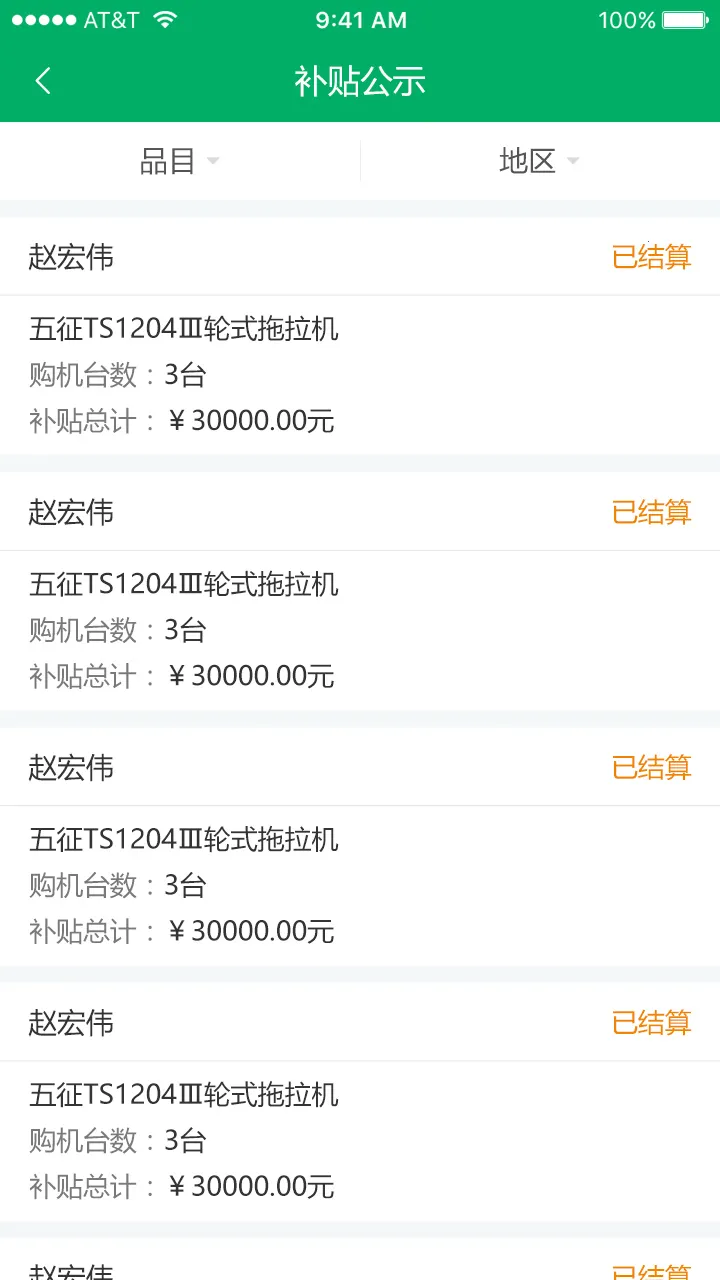This screenshot has width=720, height=1280.
Task: Tap the green navigation bar title area
Action: [x=360, y=80]
